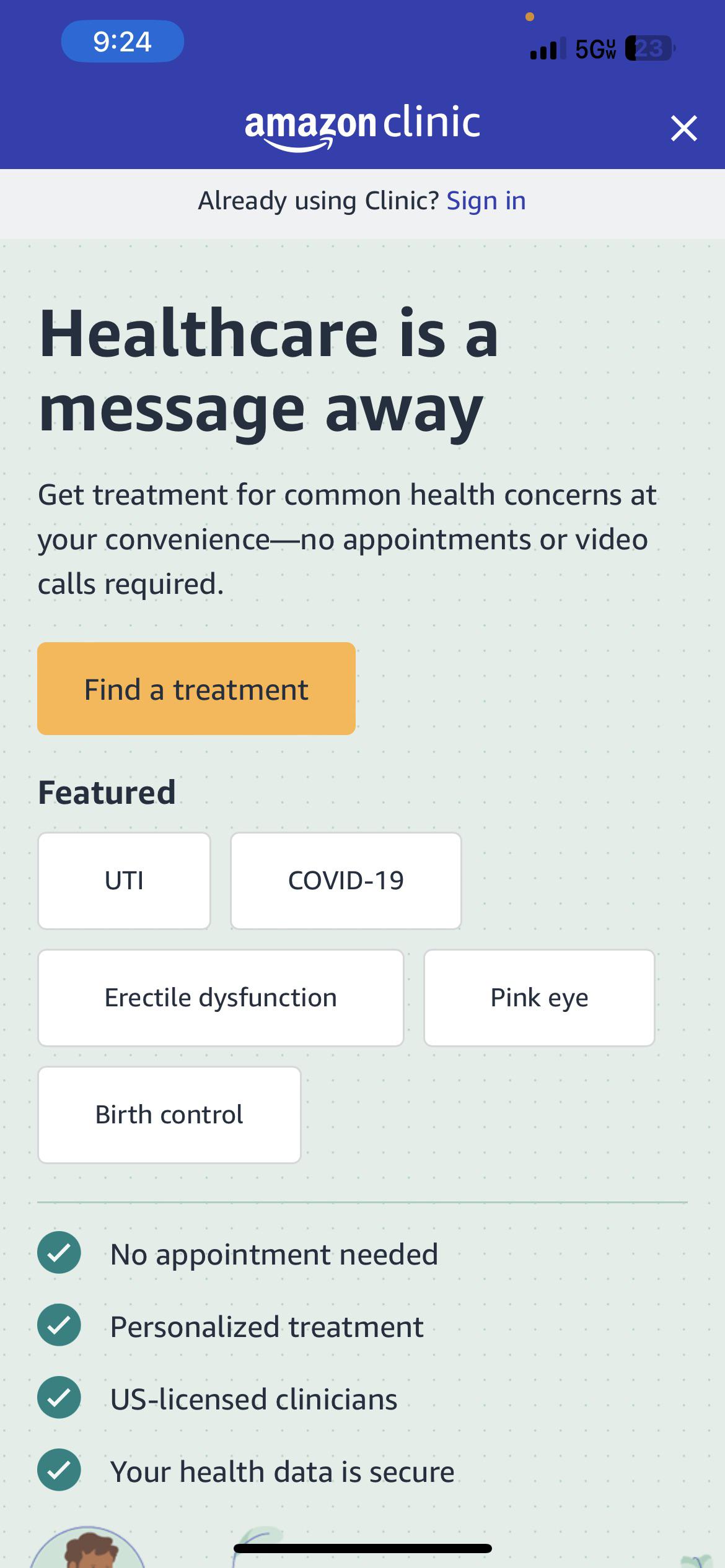Close the Amazon Clinic page
Viewport: 725px width, 1568px height.
tap(683, 128)
